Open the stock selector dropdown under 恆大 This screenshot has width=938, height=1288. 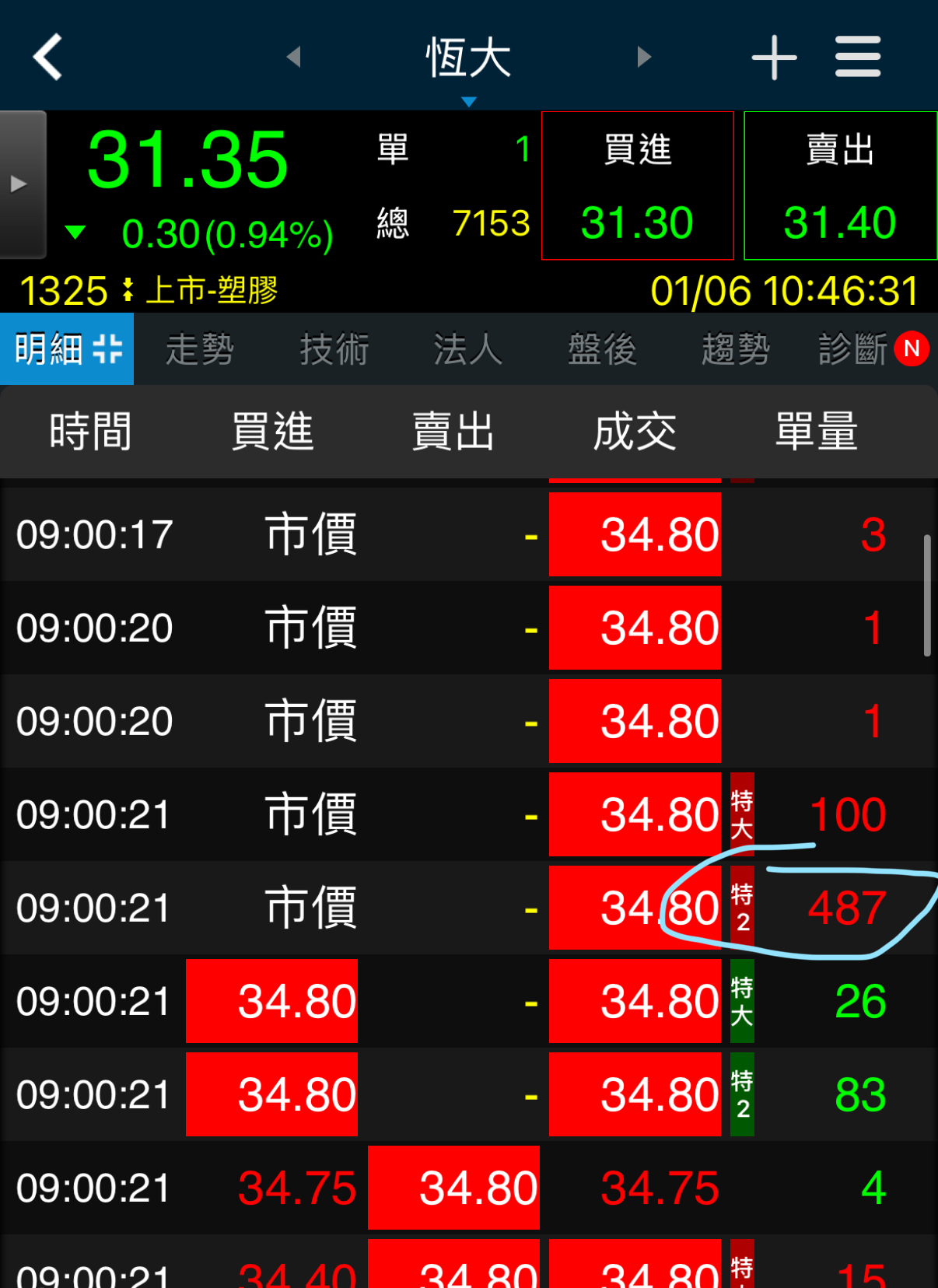pos(468,101)
